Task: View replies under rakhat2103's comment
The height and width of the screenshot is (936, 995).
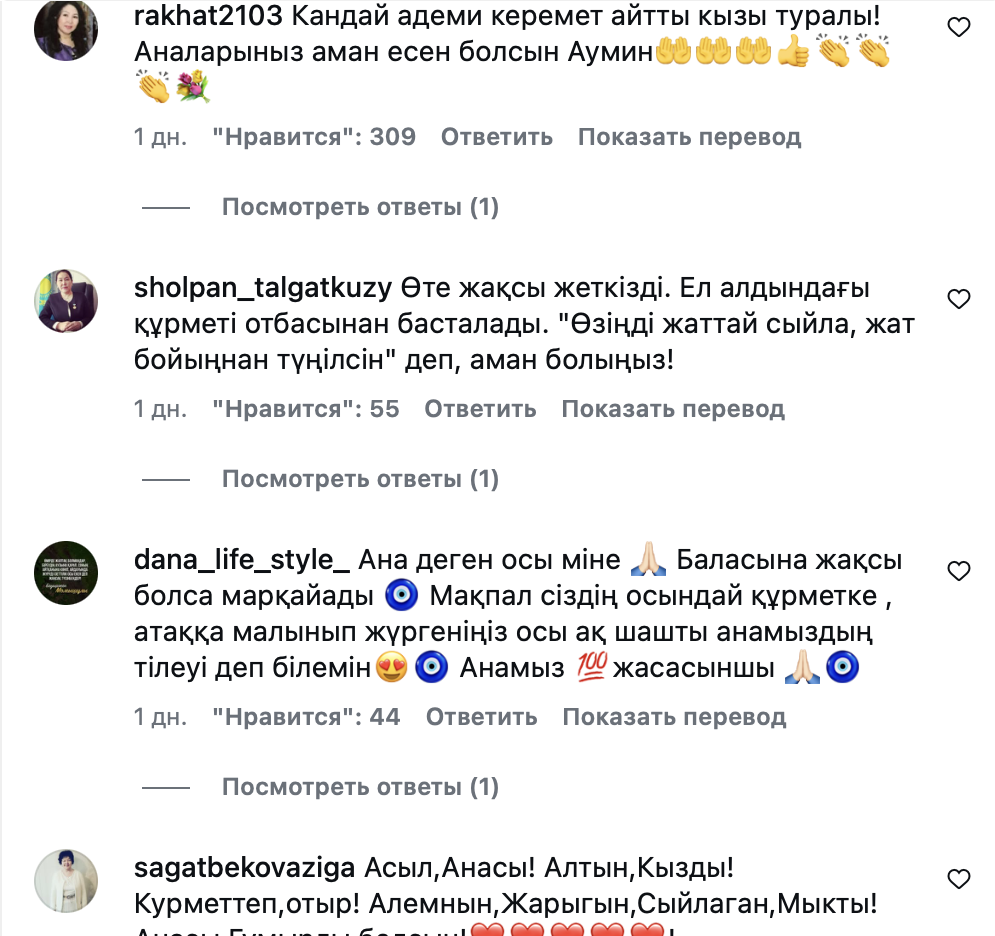Action: coord(359,207)
